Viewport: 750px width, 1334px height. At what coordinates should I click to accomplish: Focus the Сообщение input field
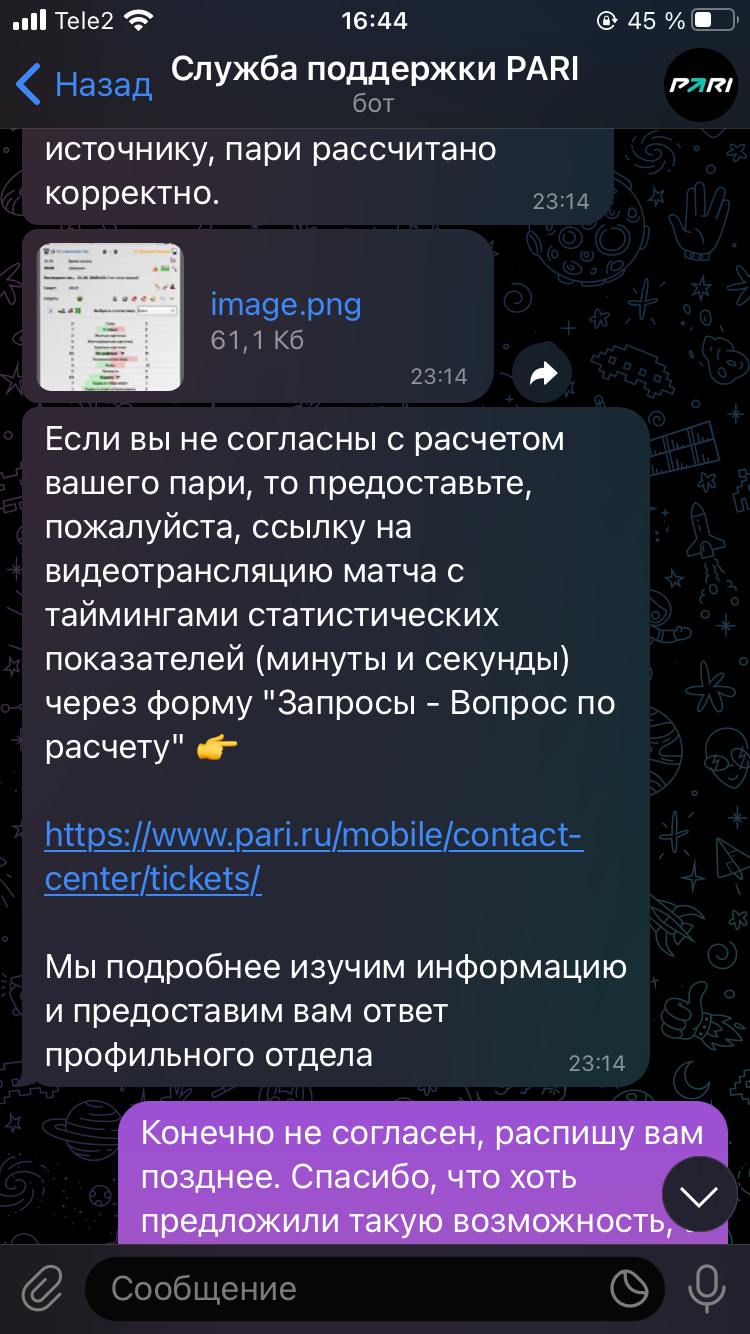(350, 1289)
